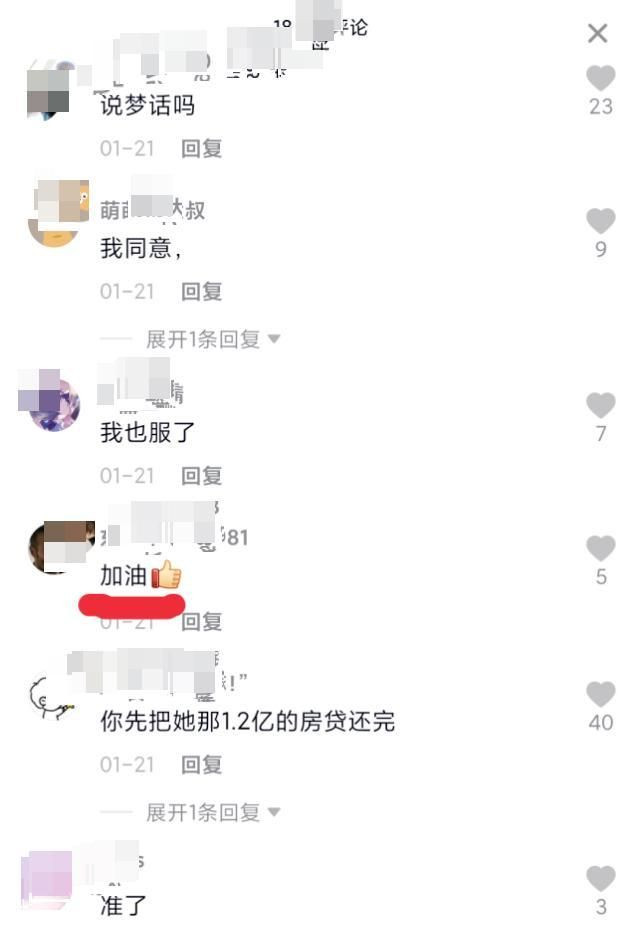The width and height of the screenshot is (640, 927).
Task: Like the comment 我同意
Action: 600,221
